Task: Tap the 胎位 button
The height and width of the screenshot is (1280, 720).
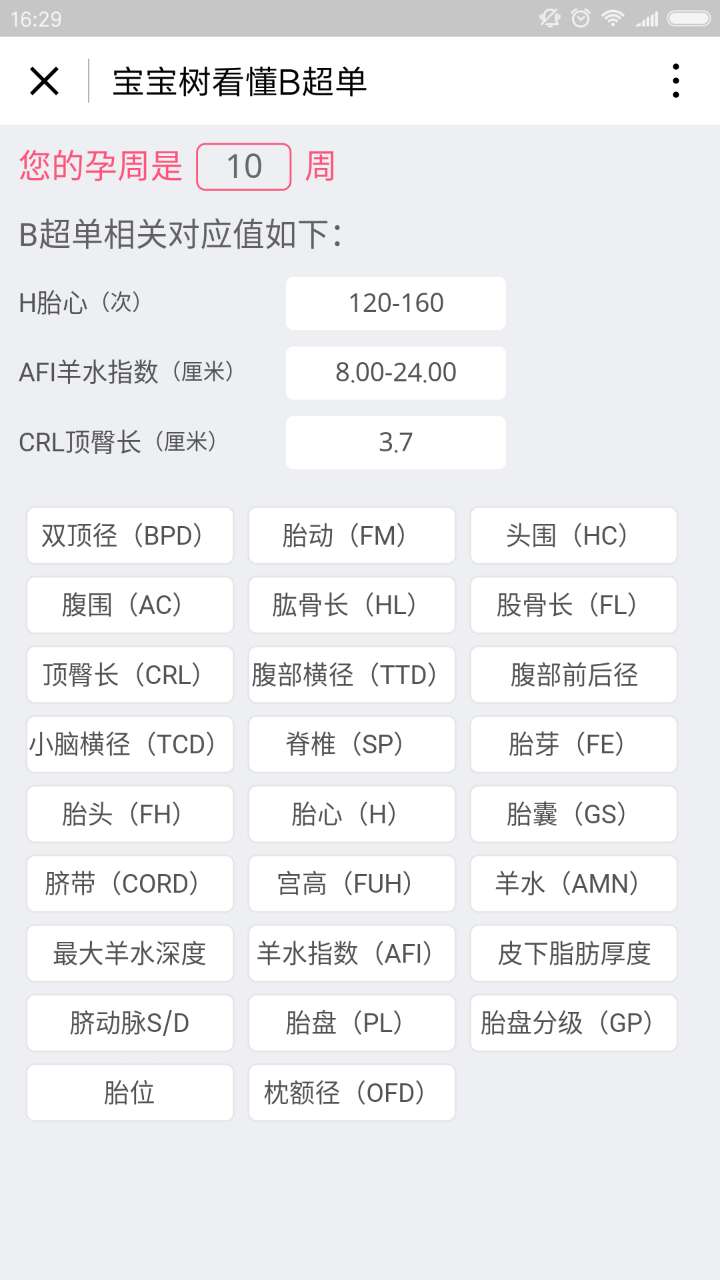Action: point(130,1093)
